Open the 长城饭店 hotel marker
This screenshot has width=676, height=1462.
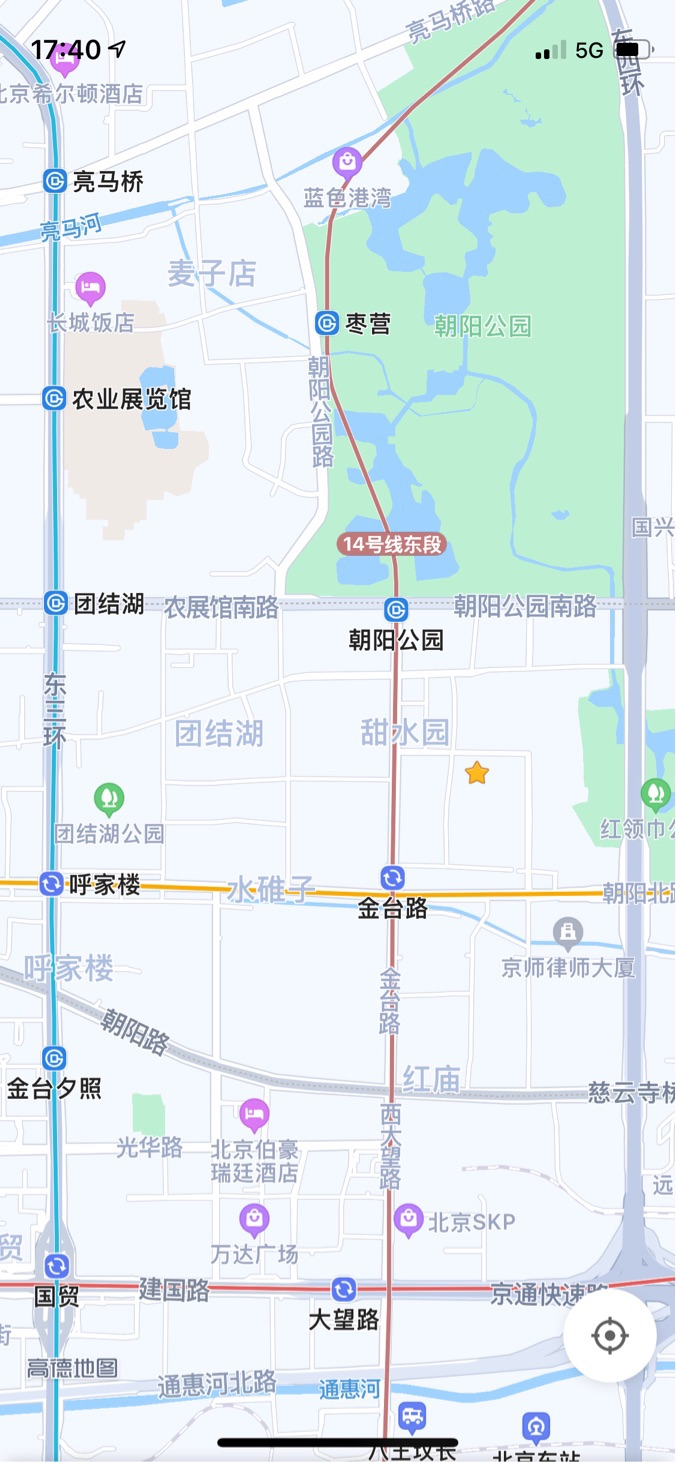pos(90,288)
